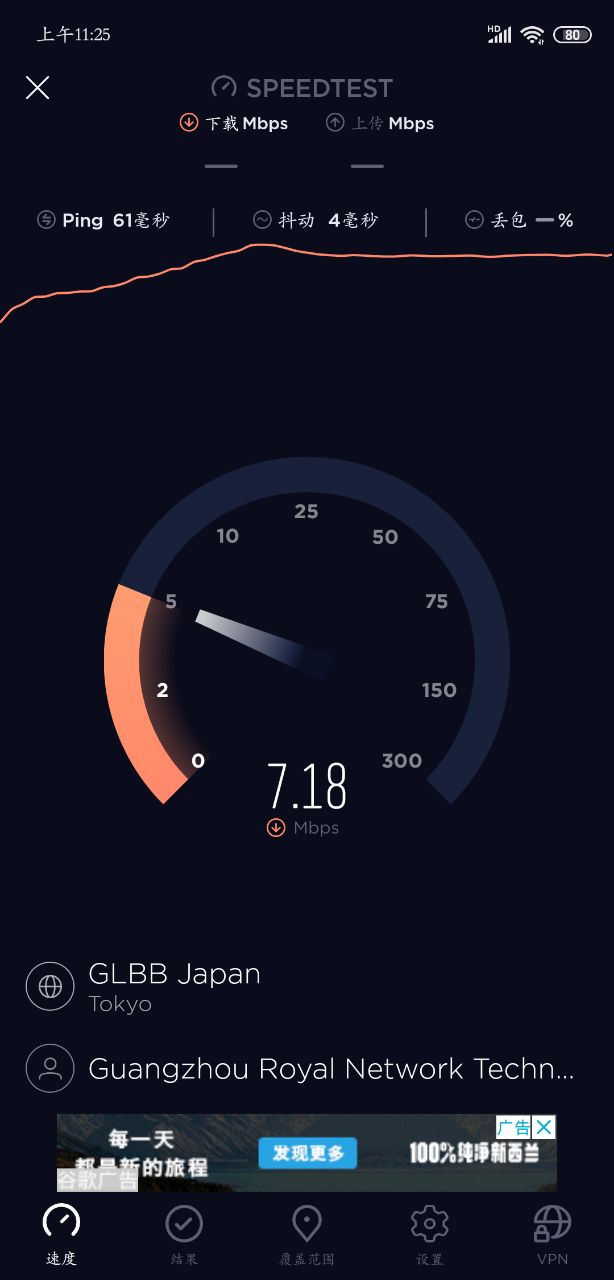Open Guangzhou Royal Network provider details

[330, 1069]
